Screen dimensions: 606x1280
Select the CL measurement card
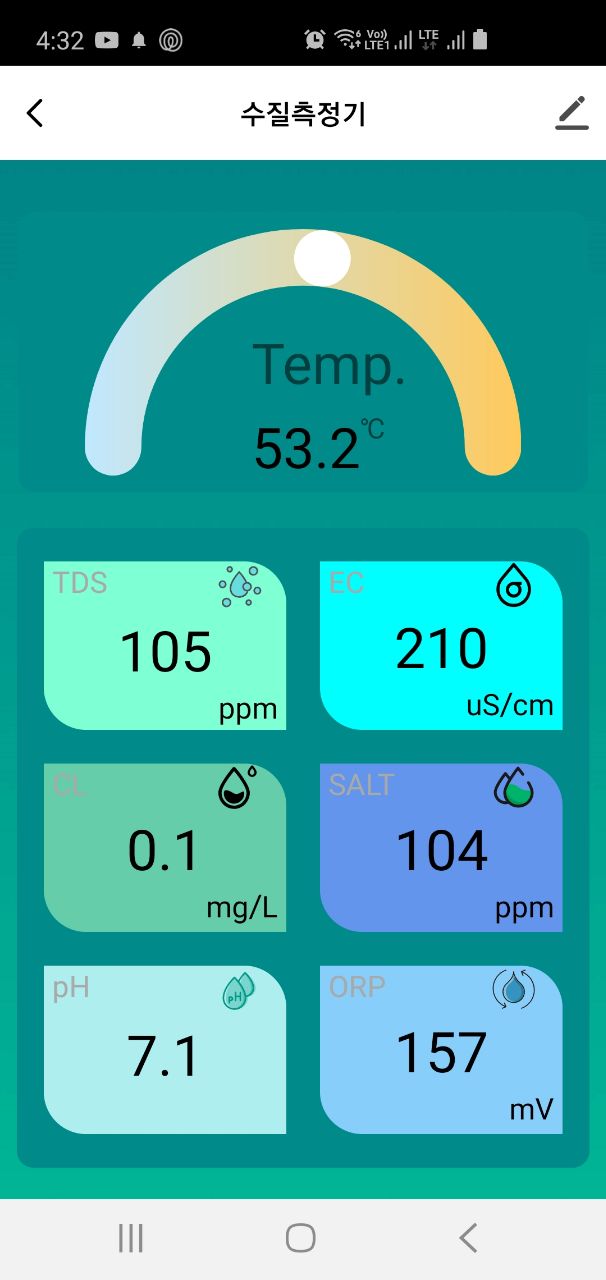point(165,848)
